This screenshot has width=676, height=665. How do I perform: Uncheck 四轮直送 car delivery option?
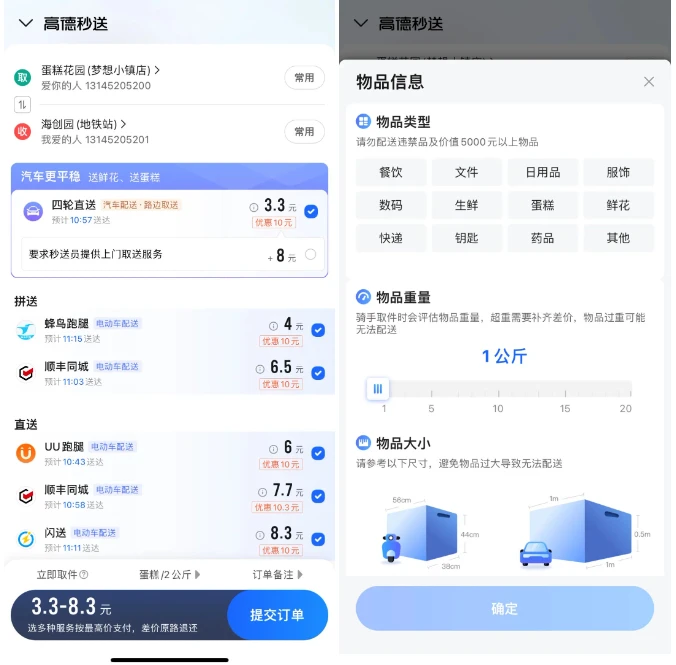[x=311, y=211]
